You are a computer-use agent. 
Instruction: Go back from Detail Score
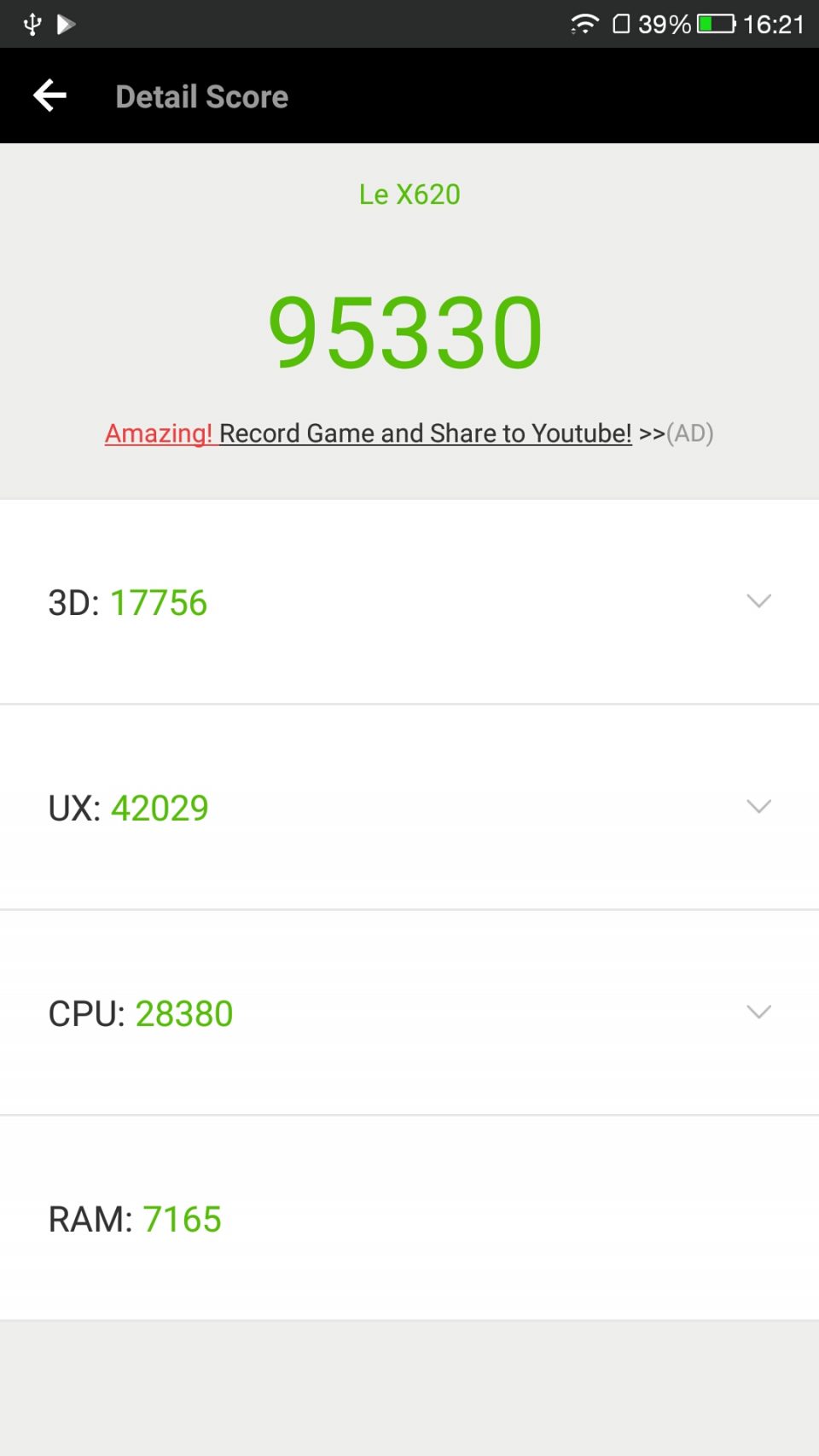pyautogui.click(x=49, y=96)
